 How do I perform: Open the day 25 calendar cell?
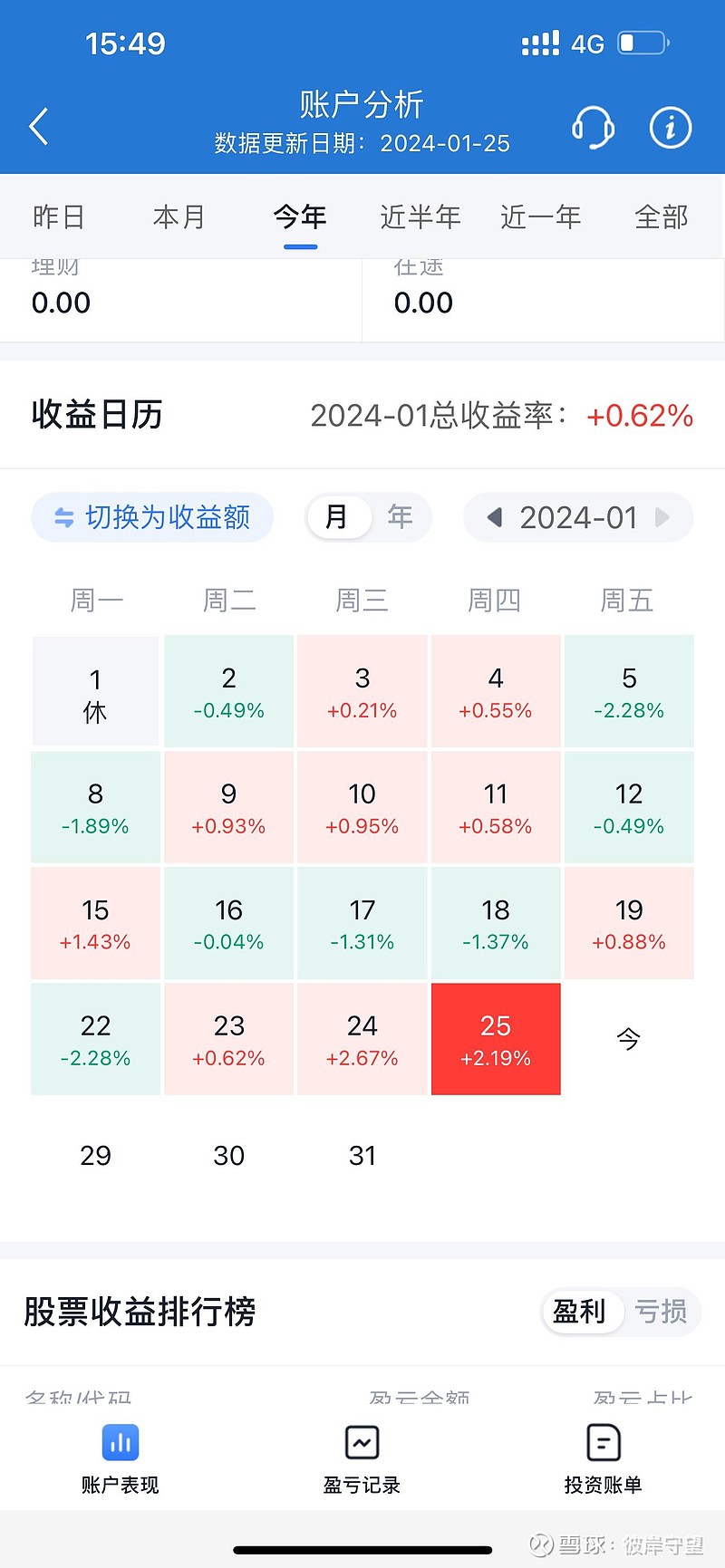pos(496,1039)
